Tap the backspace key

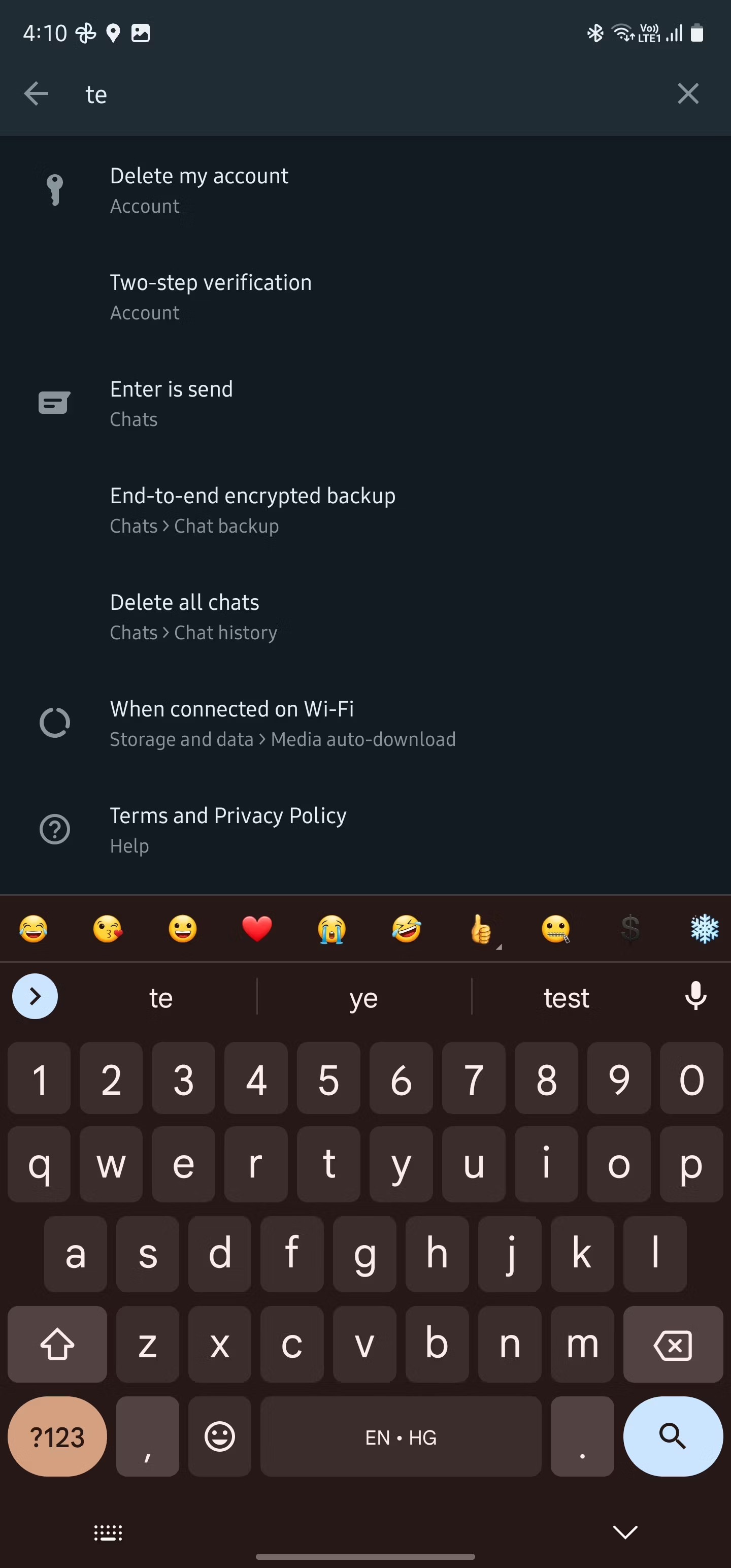click(x=673, y=1345)
